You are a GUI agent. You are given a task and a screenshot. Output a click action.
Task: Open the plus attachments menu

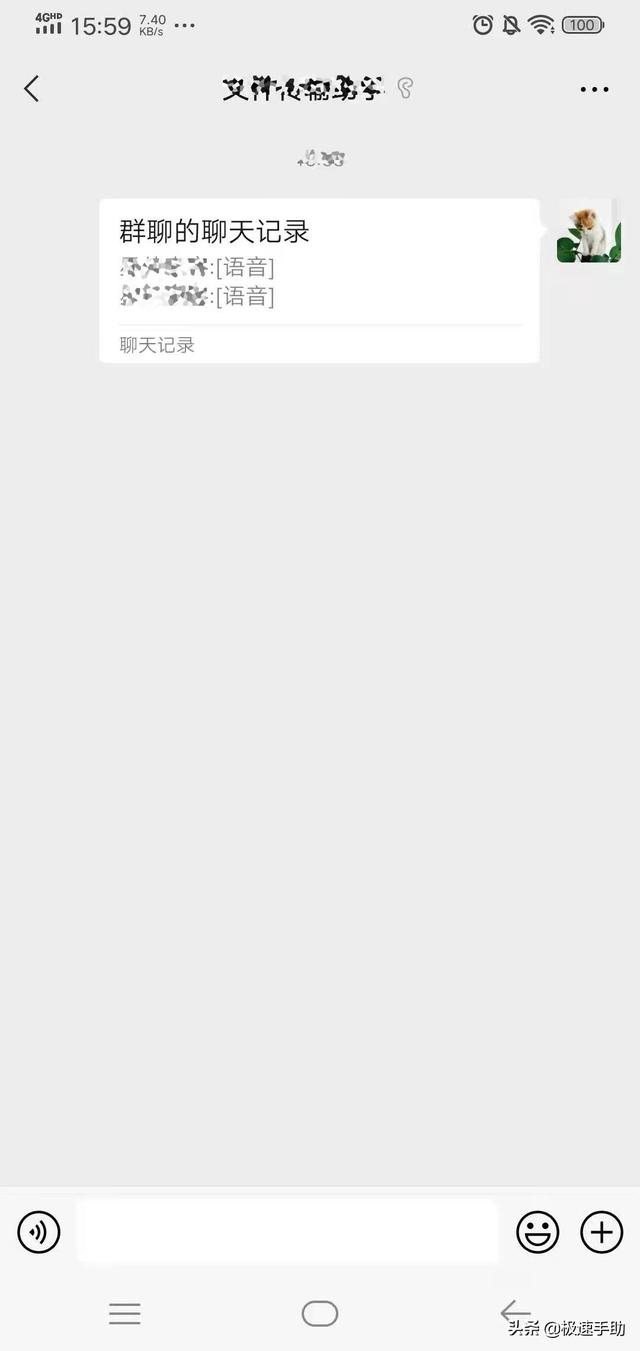click(x=601, y=1232)
